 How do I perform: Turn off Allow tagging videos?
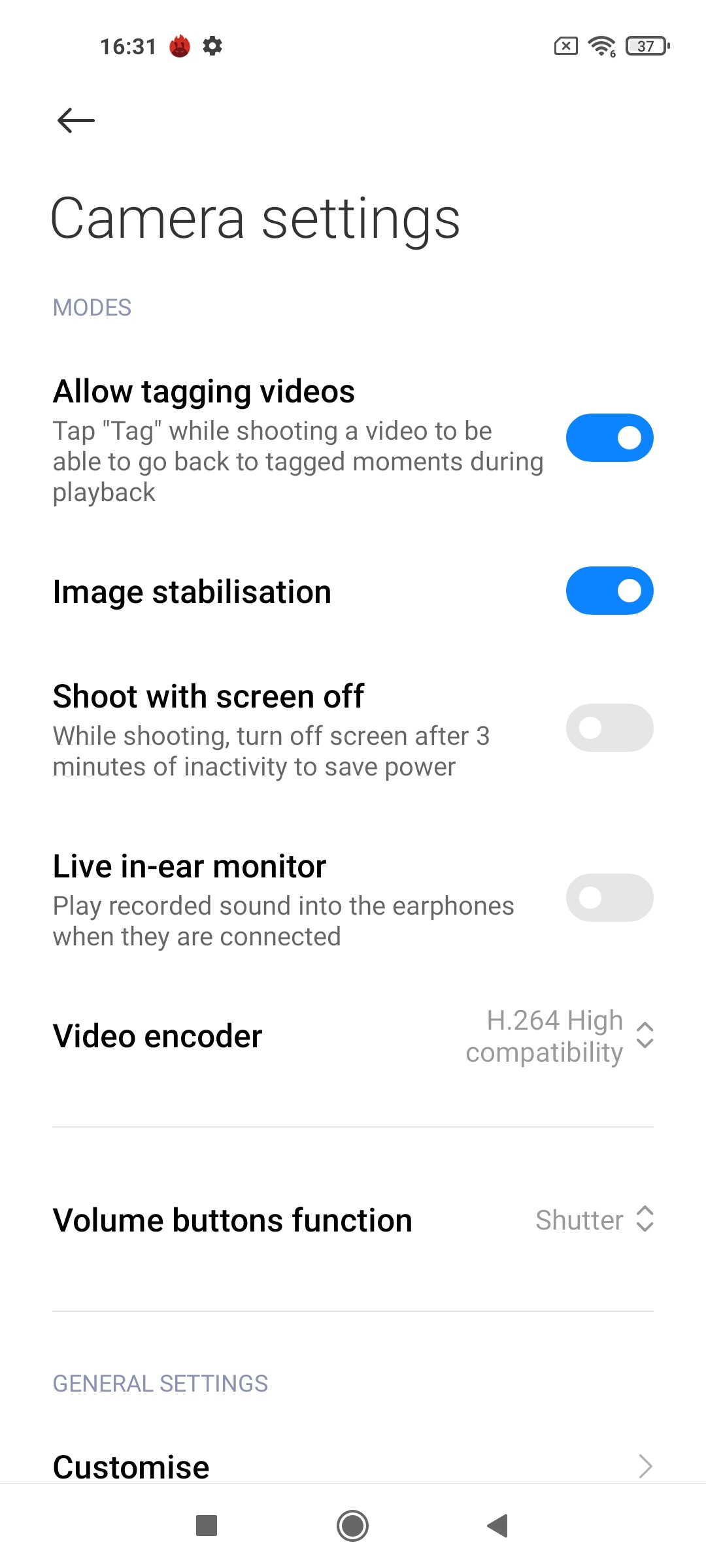click(x=609, y=438)
